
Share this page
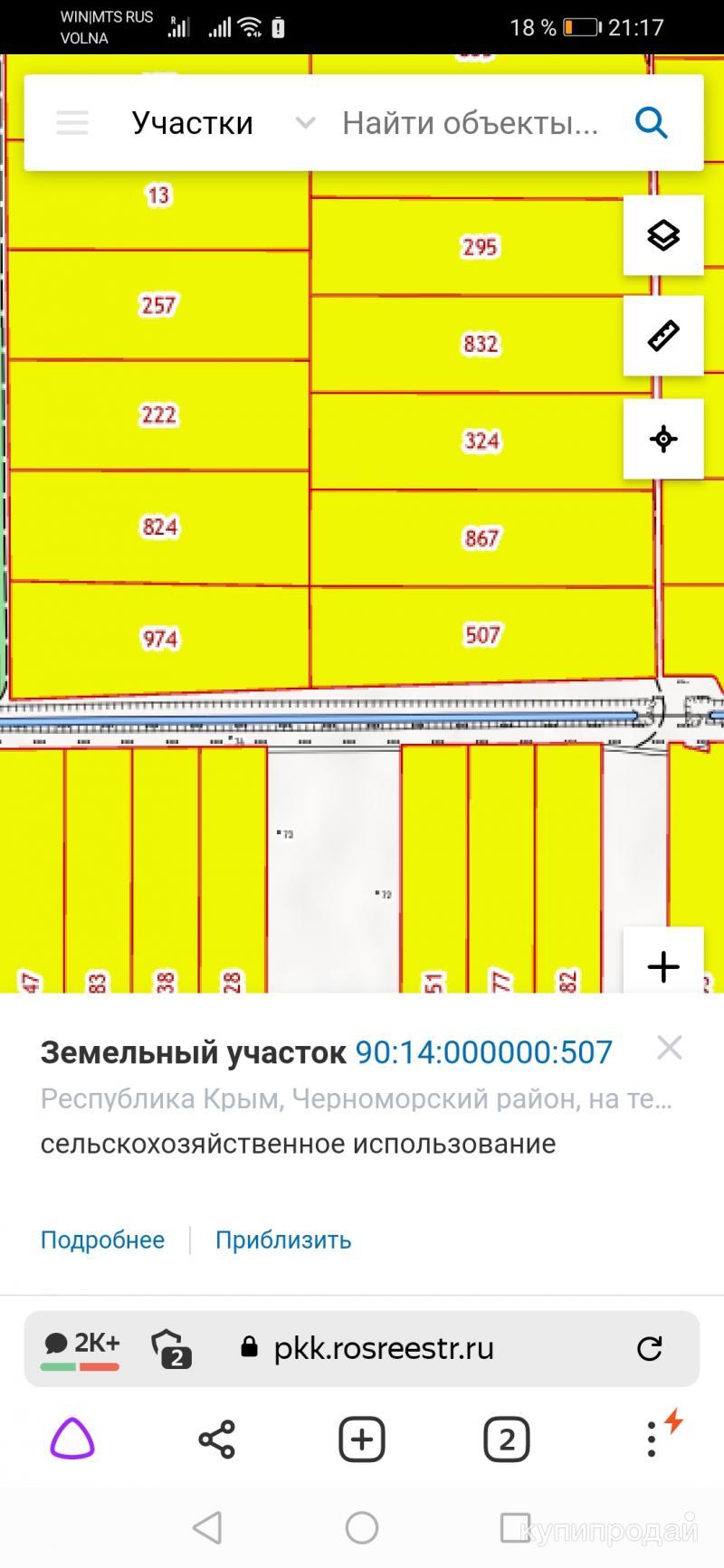point(216,1439)
